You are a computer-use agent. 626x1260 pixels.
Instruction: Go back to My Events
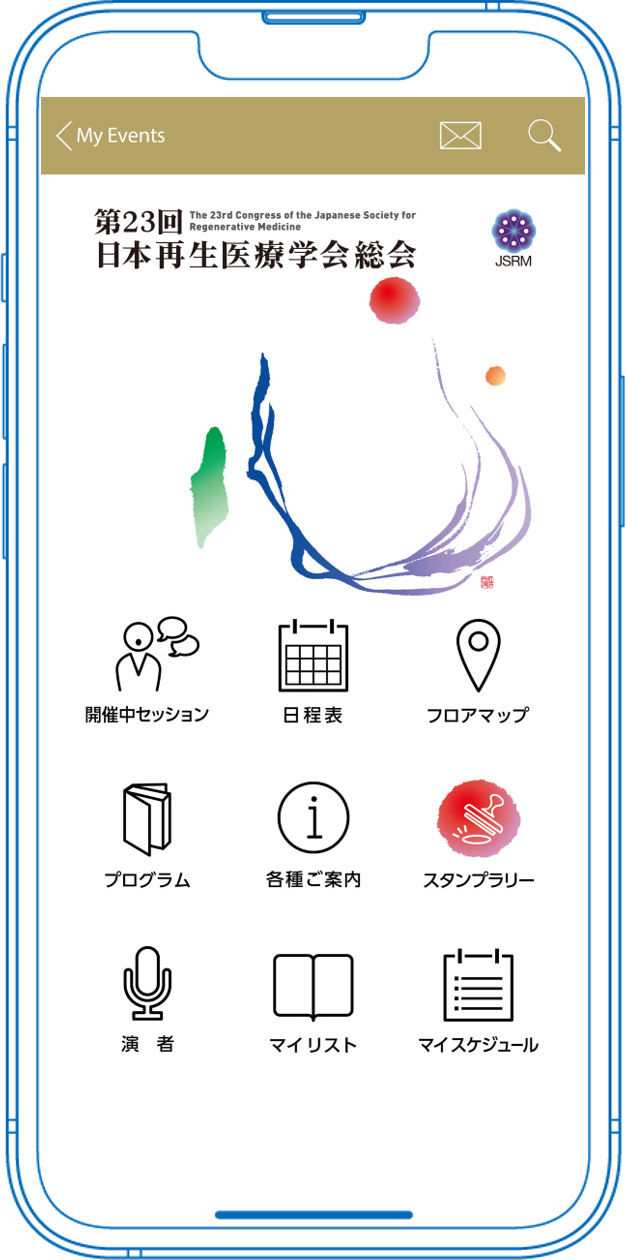pos(110,136)
